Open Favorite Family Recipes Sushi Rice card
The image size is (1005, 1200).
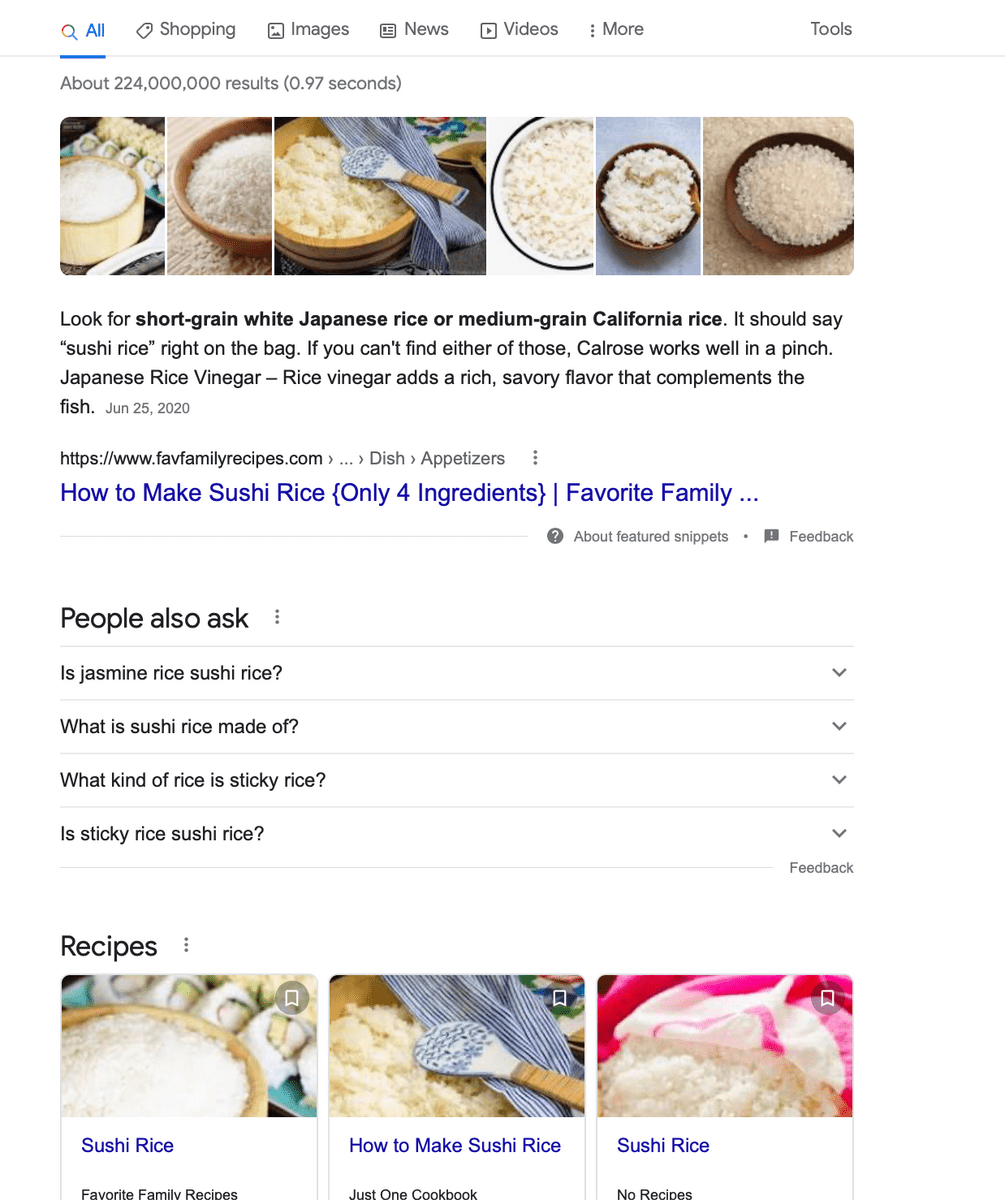(128, 1146)
